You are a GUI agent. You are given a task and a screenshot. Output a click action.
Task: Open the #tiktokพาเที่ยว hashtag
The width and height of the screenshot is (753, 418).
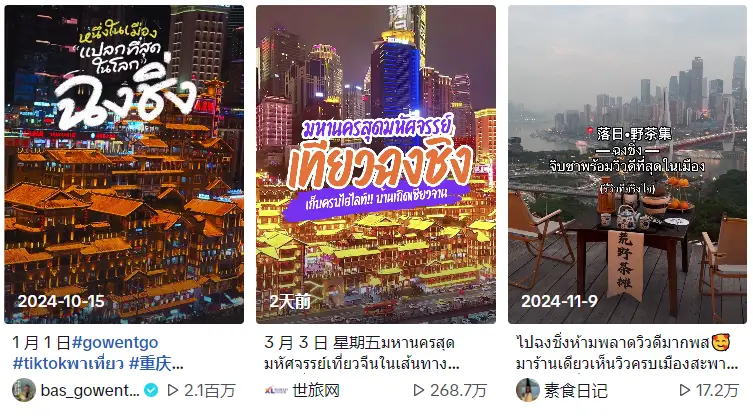point(66,364)
